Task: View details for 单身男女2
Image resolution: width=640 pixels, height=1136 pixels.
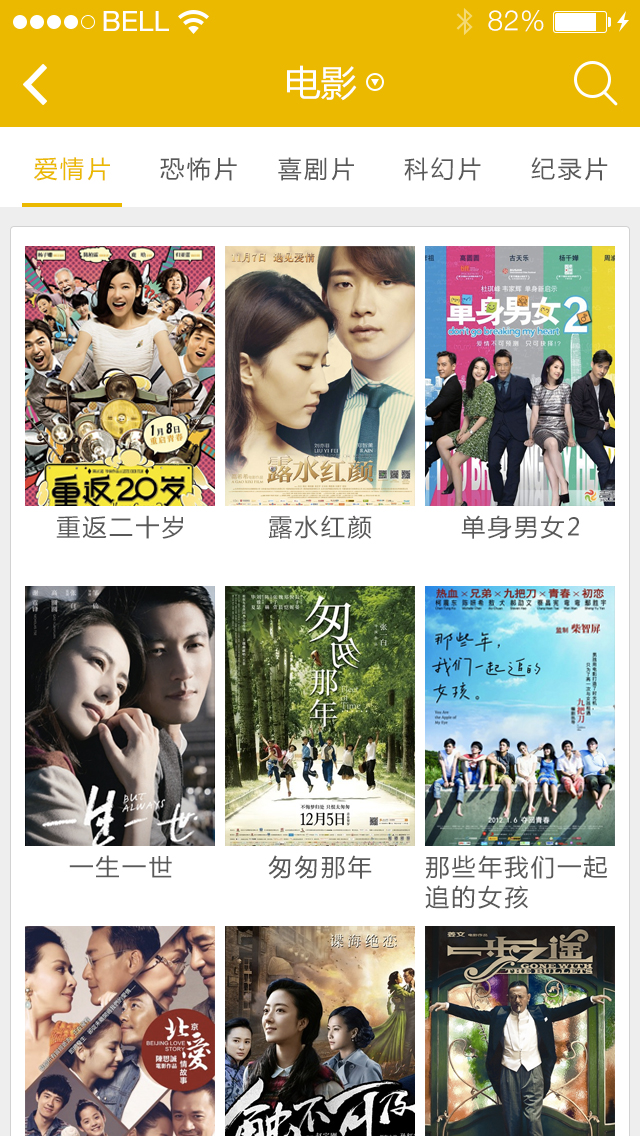Action: 520,376
